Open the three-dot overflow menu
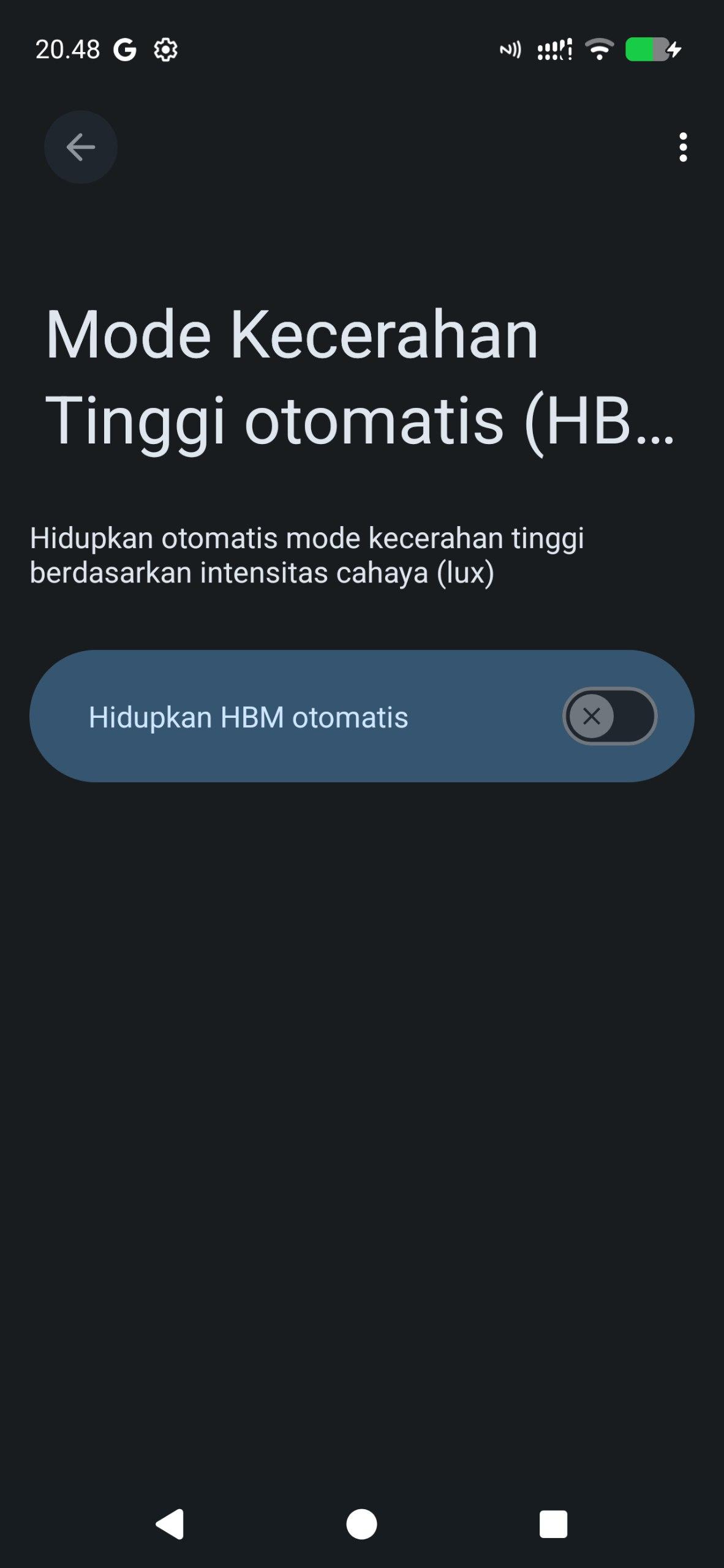724x1568 pixels. (x=683, y=147)
